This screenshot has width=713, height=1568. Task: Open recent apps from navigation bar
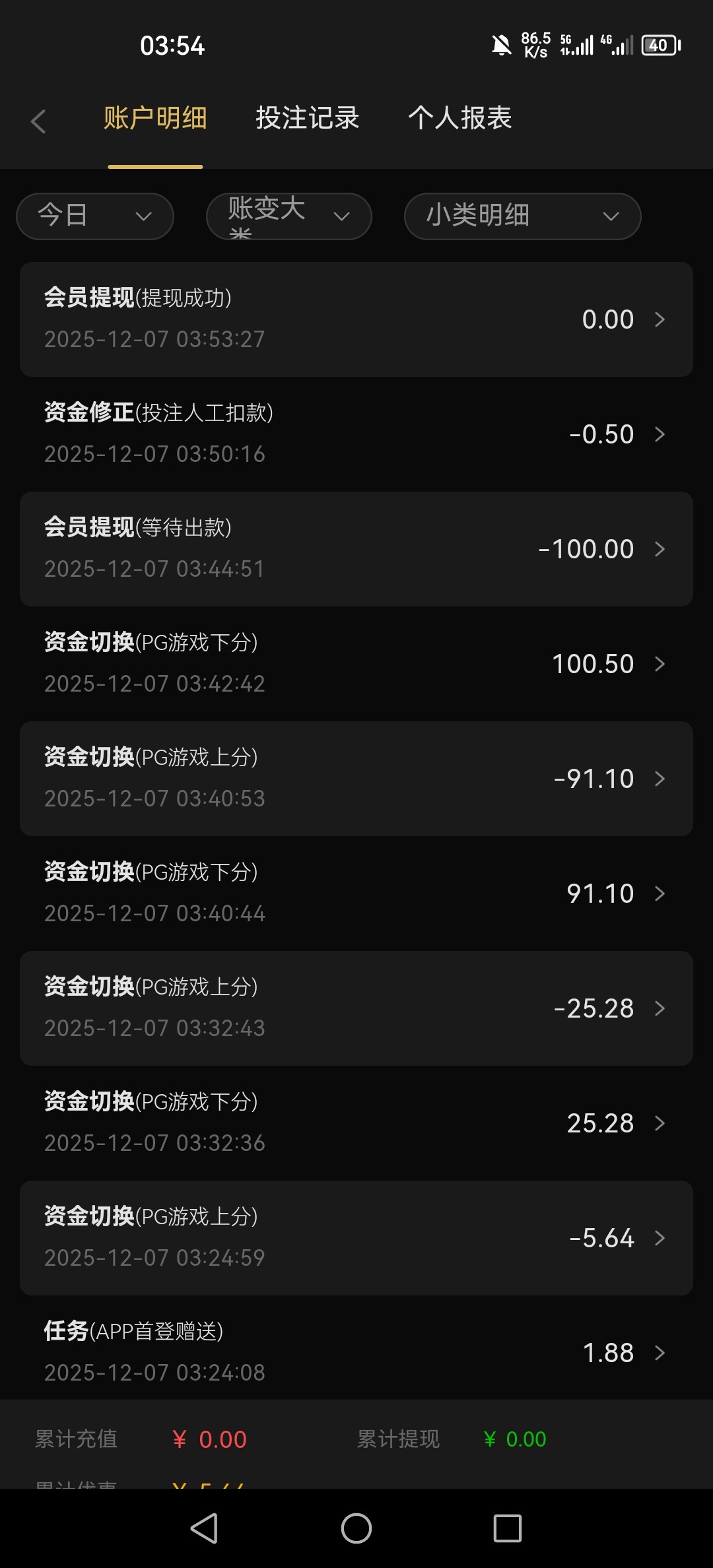(507, 1528)
